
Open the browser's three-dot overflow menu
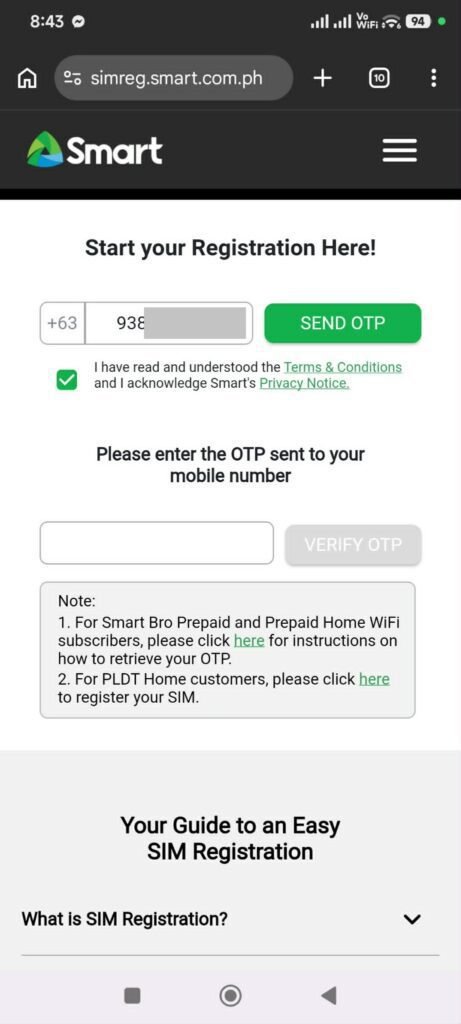(434, 78)
